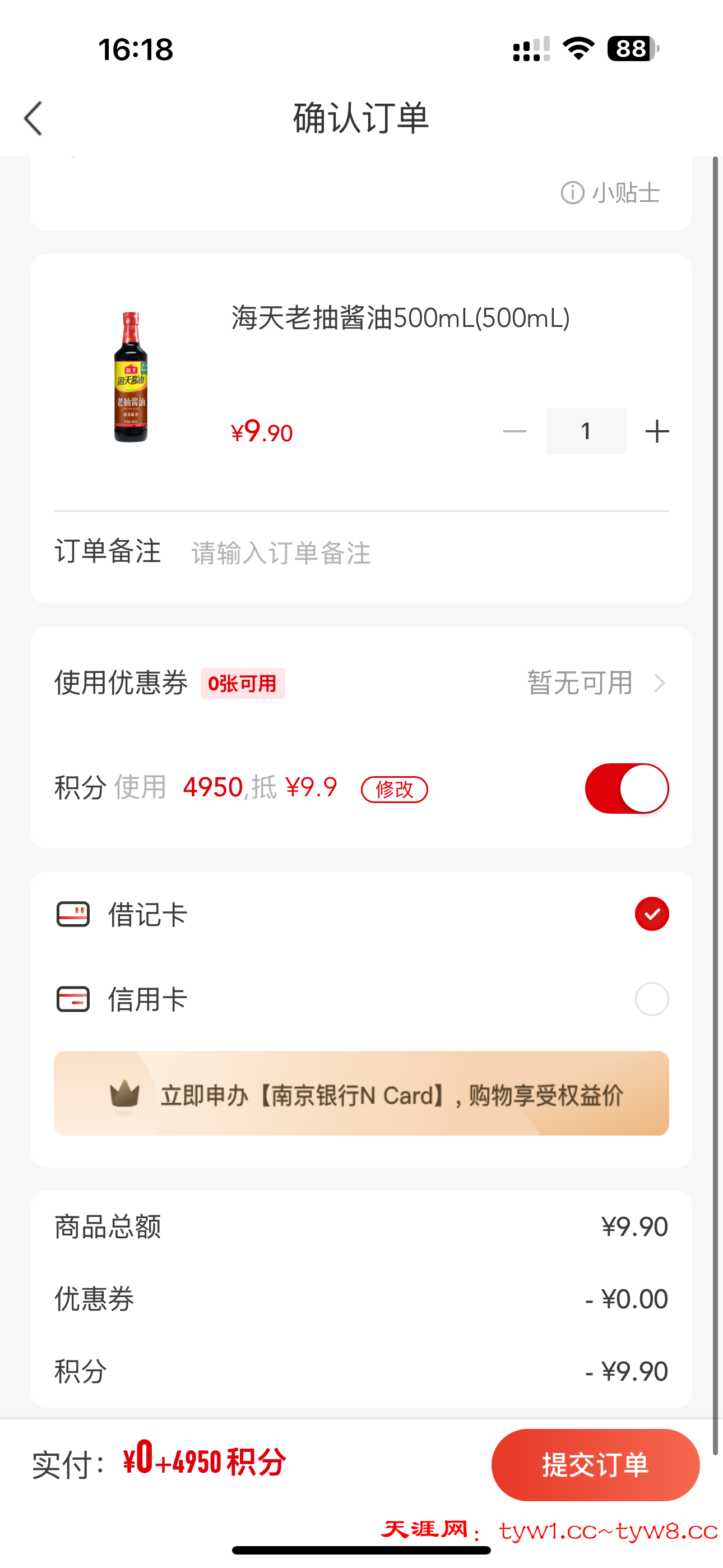
Task: Decrease the soy sauce quantity
Action: coord(515,432)
